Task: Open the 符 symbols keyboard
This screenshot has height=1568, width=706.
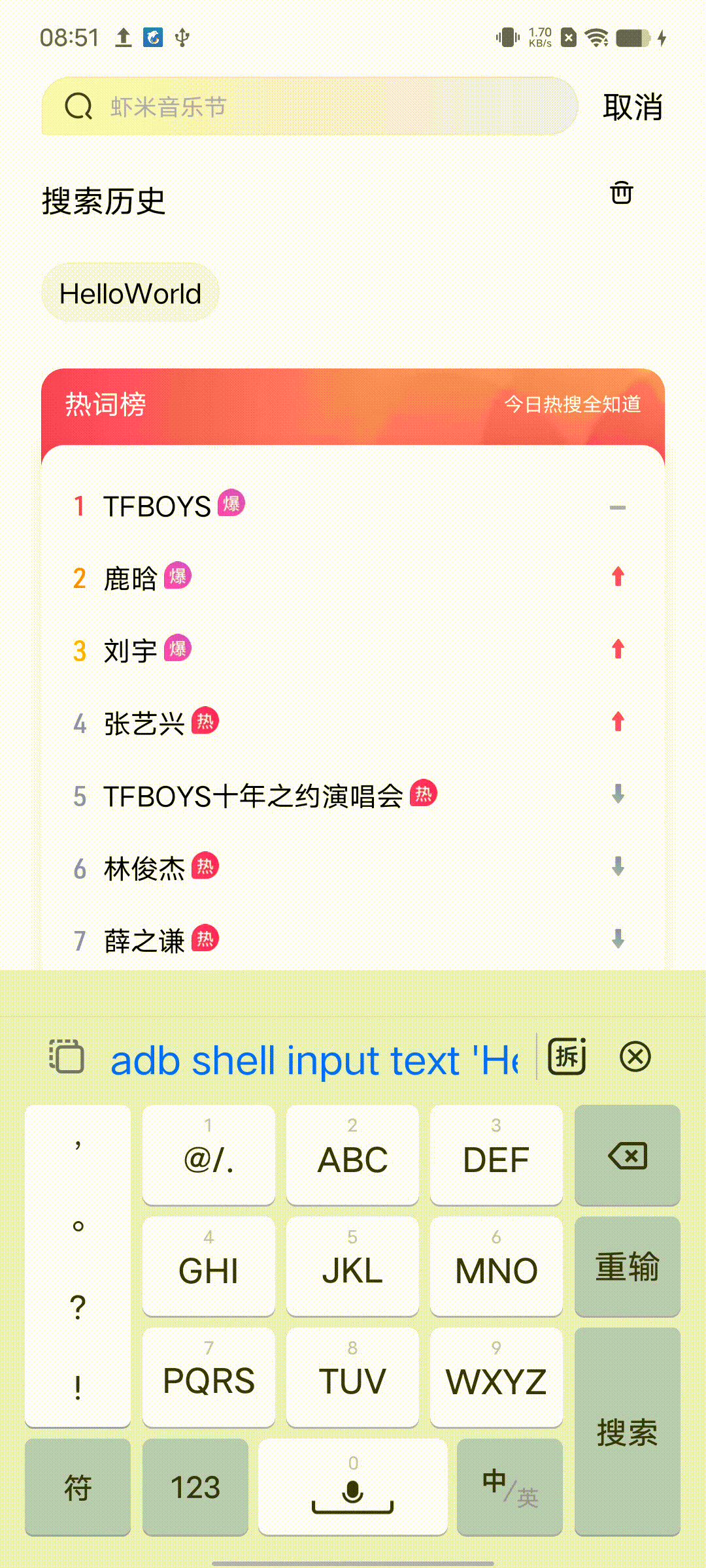Action: coord(78,1487)
